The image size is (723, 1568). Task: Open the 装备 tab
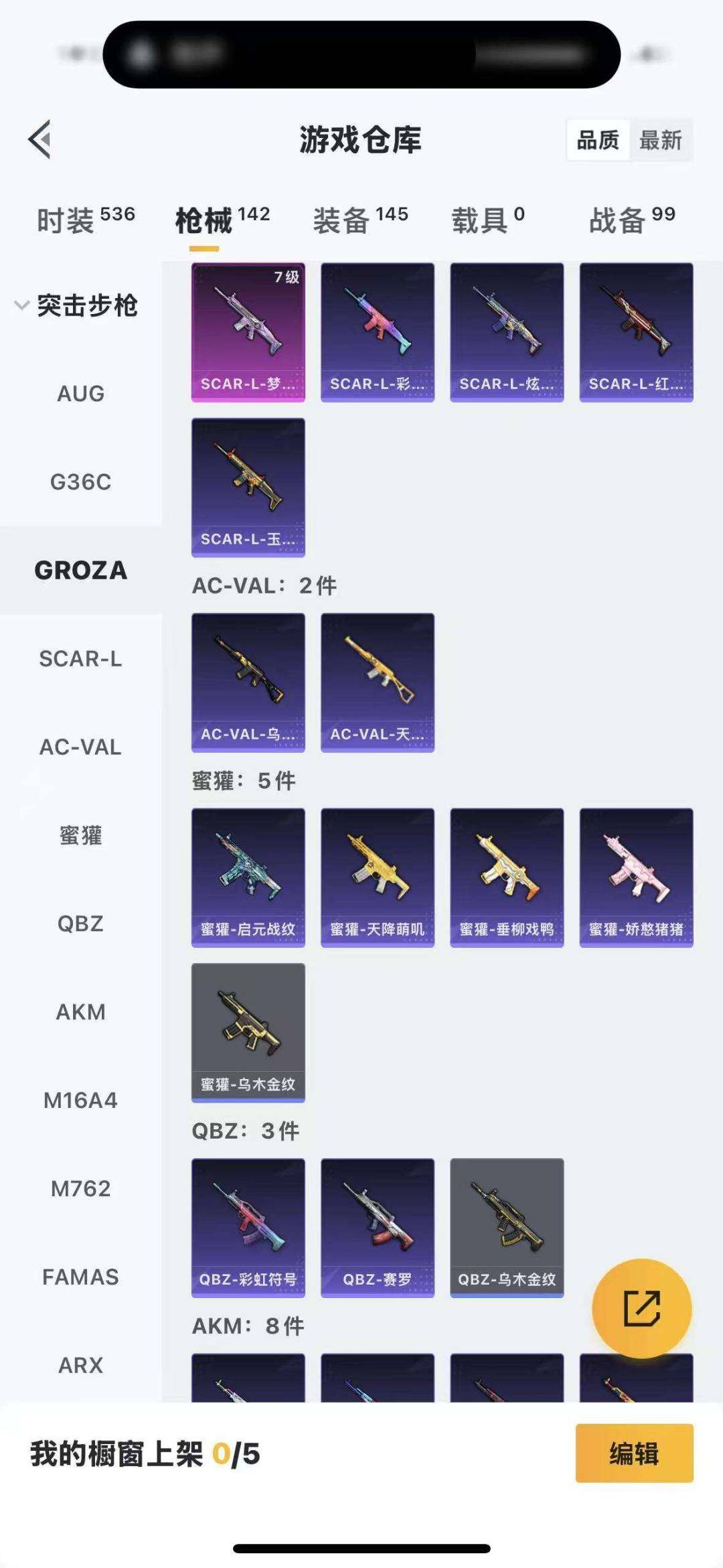pos(360,220)
